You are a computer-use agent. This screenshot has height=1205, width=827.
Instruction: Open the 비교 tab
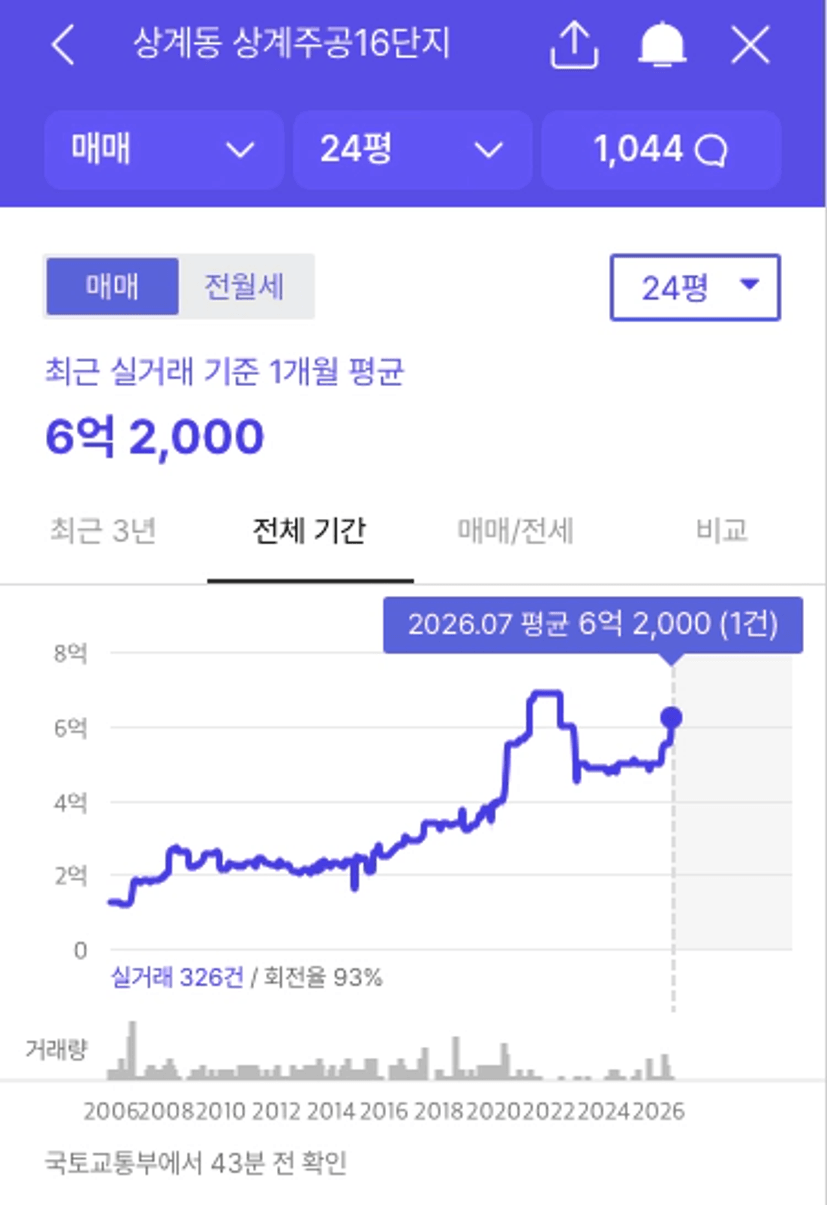coord(722,531)
